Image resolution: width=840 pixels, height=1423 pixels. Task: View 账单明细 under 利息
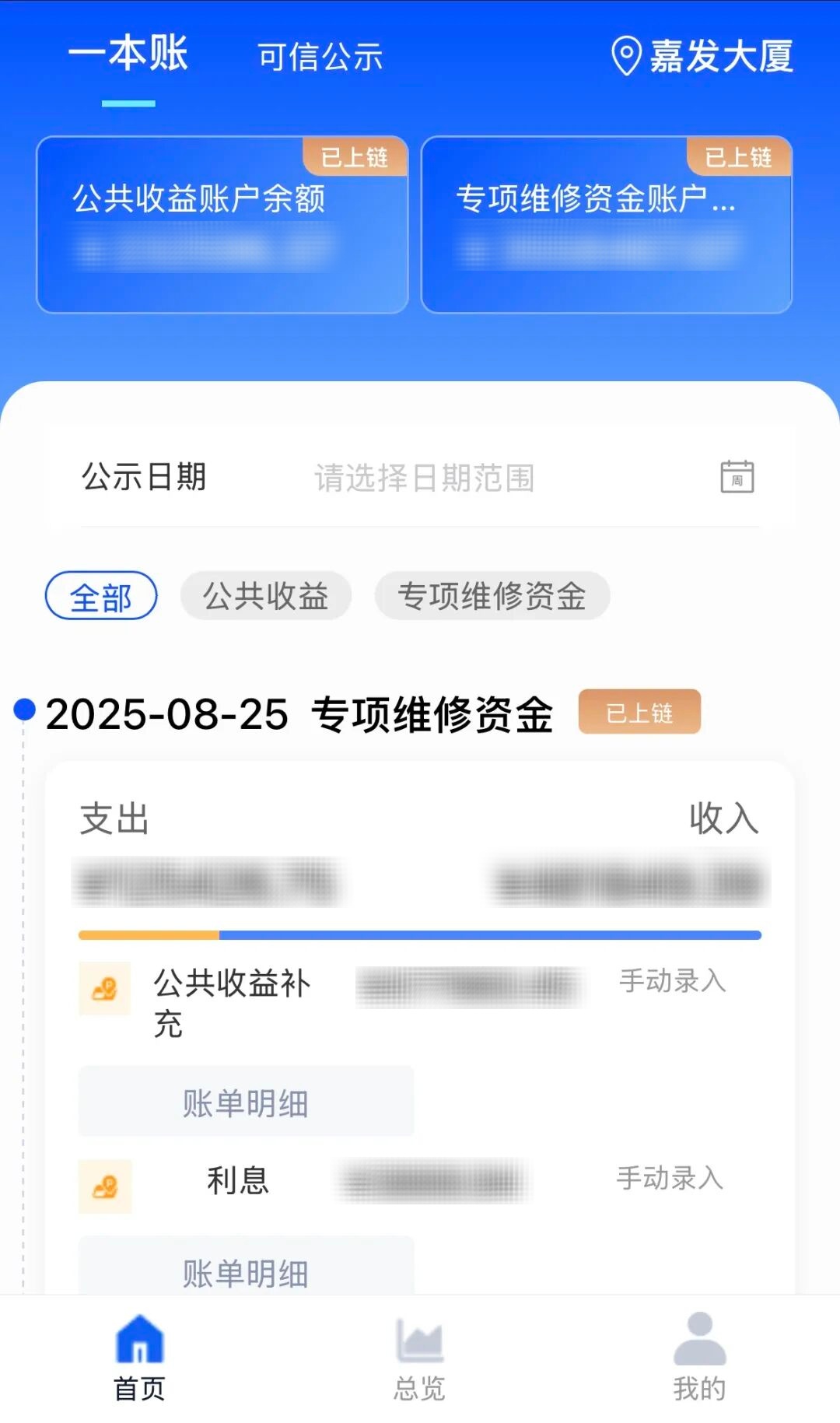click(x=246, y=1268)
